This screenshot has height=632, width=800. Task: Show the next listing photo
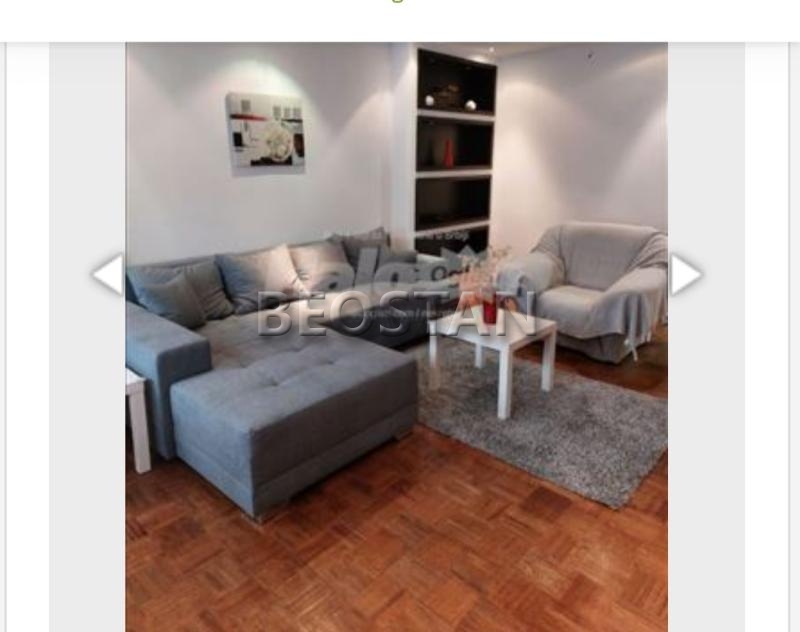click(685, 274)
